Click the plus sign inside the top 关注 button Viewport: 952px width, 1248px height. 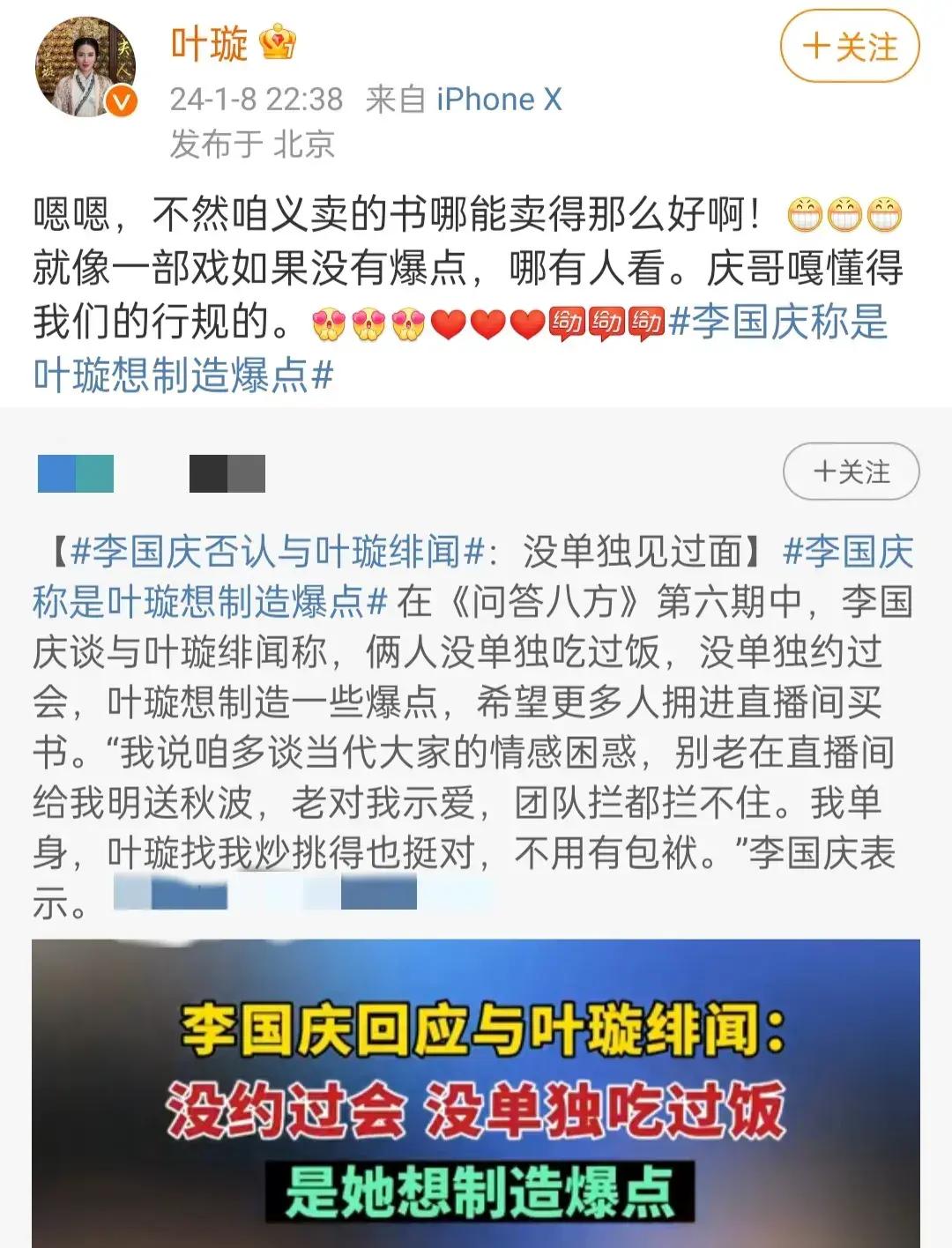817,46
